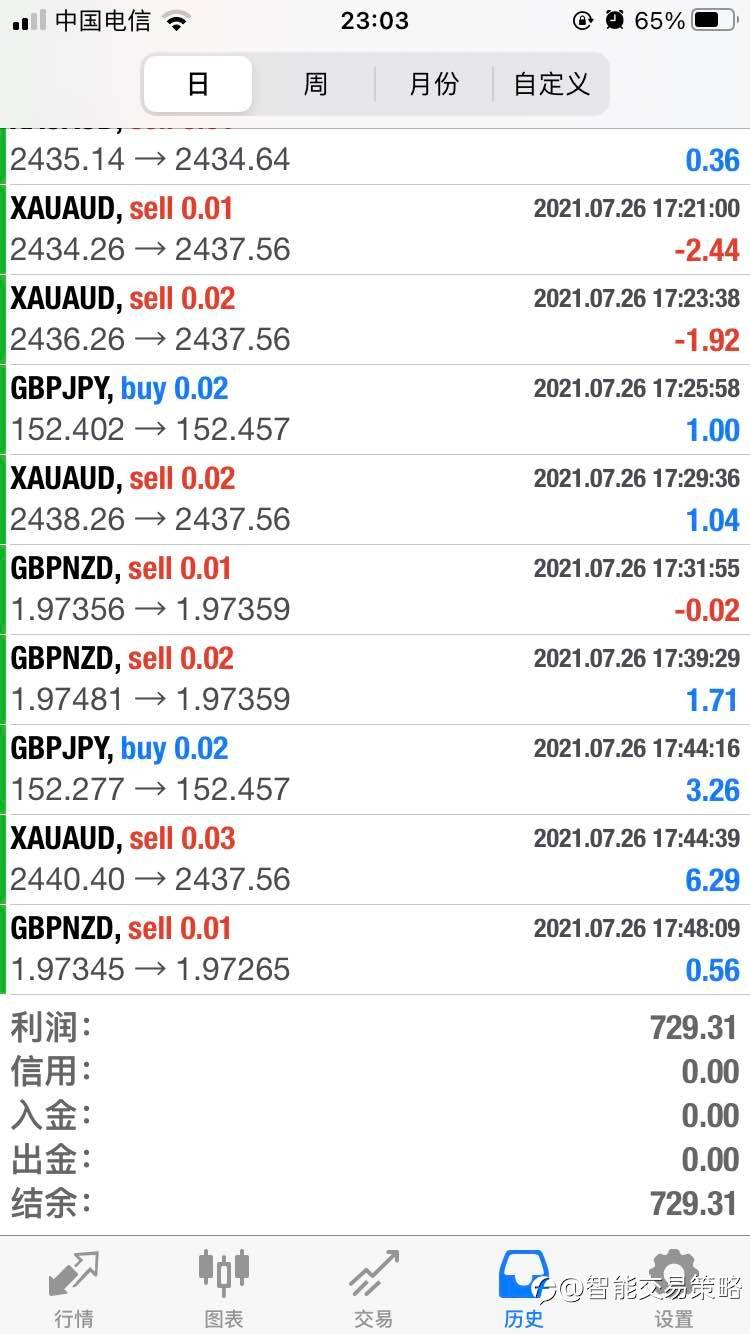
Task: Tap GBPNZD sell 0.01 trade at 17:31:55
Action: 375,589
